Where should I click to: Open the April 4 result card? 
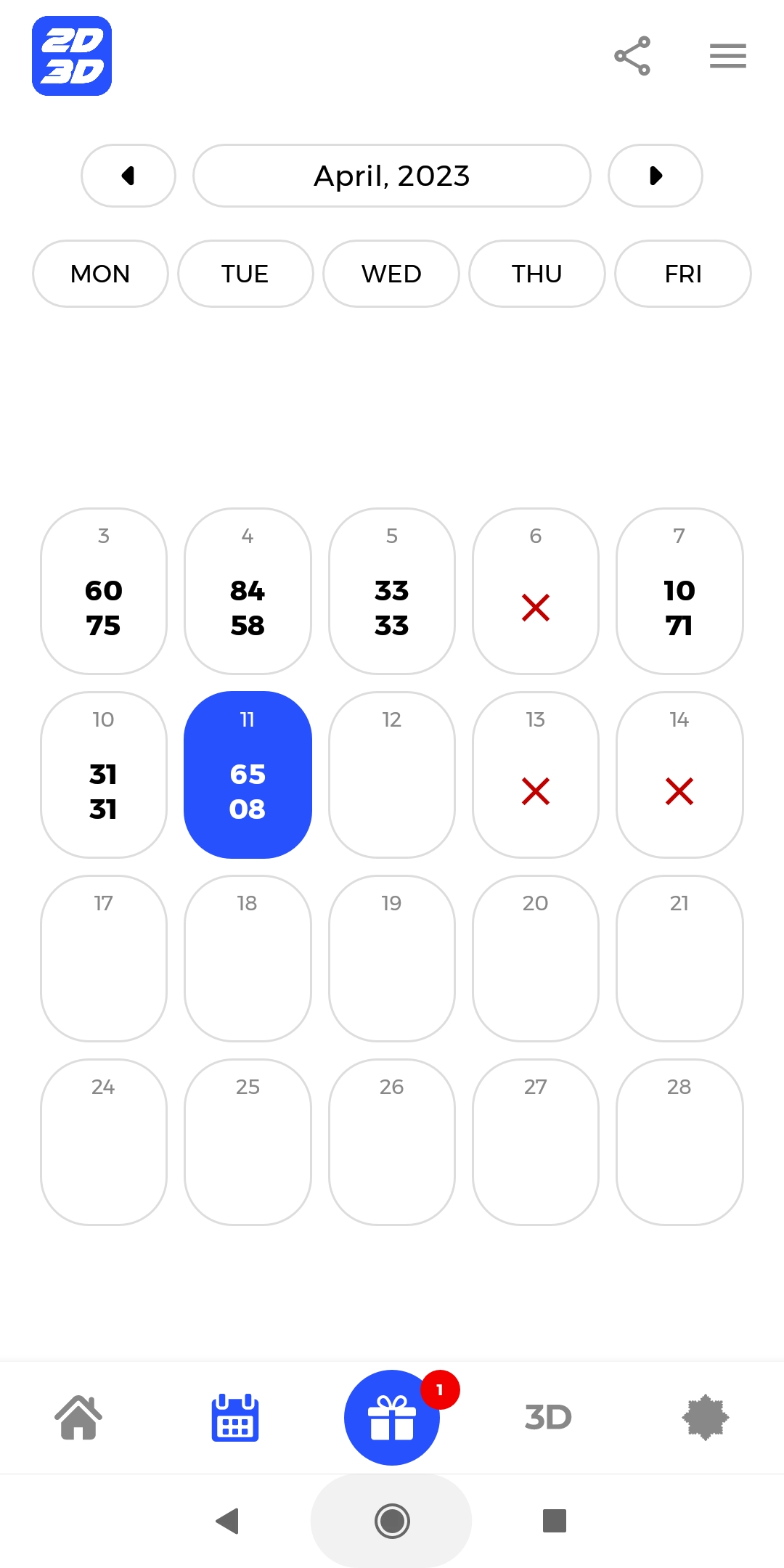[248, 591]
